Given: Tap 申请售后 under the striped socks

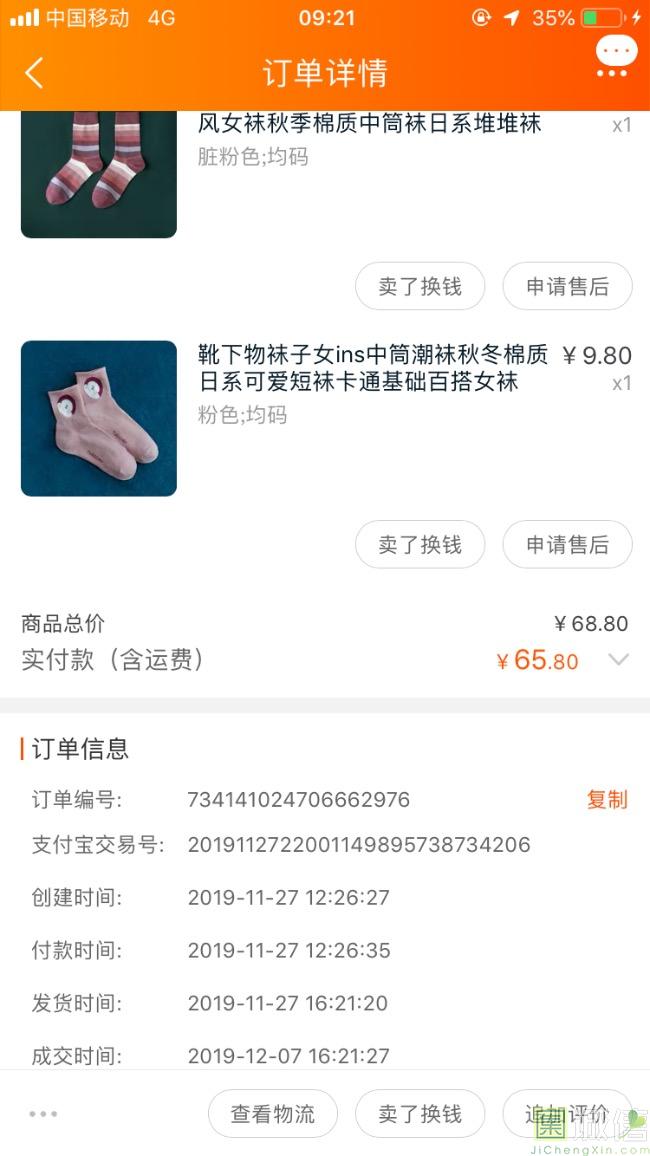Looking at the screenshot, I should [567, 287].
